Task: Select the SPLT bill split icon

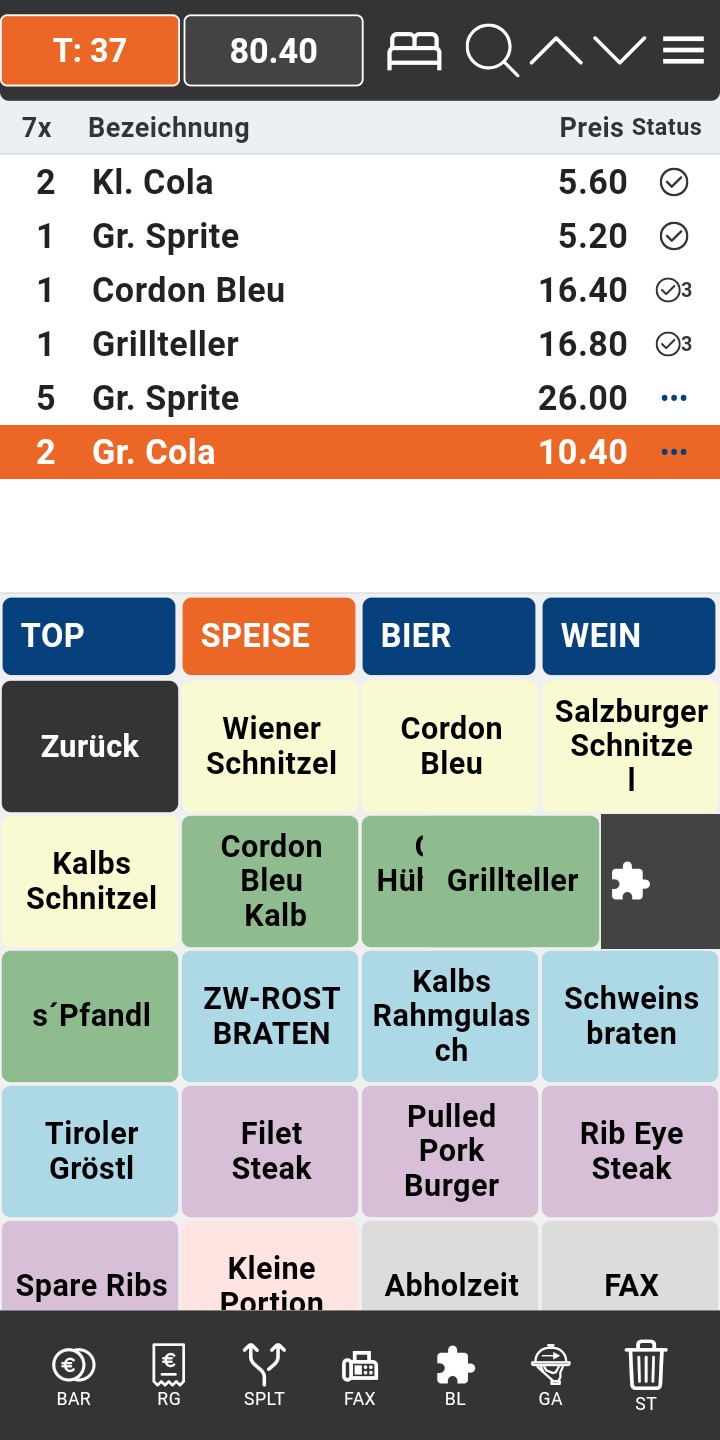Action: [x=263, y=1375]
